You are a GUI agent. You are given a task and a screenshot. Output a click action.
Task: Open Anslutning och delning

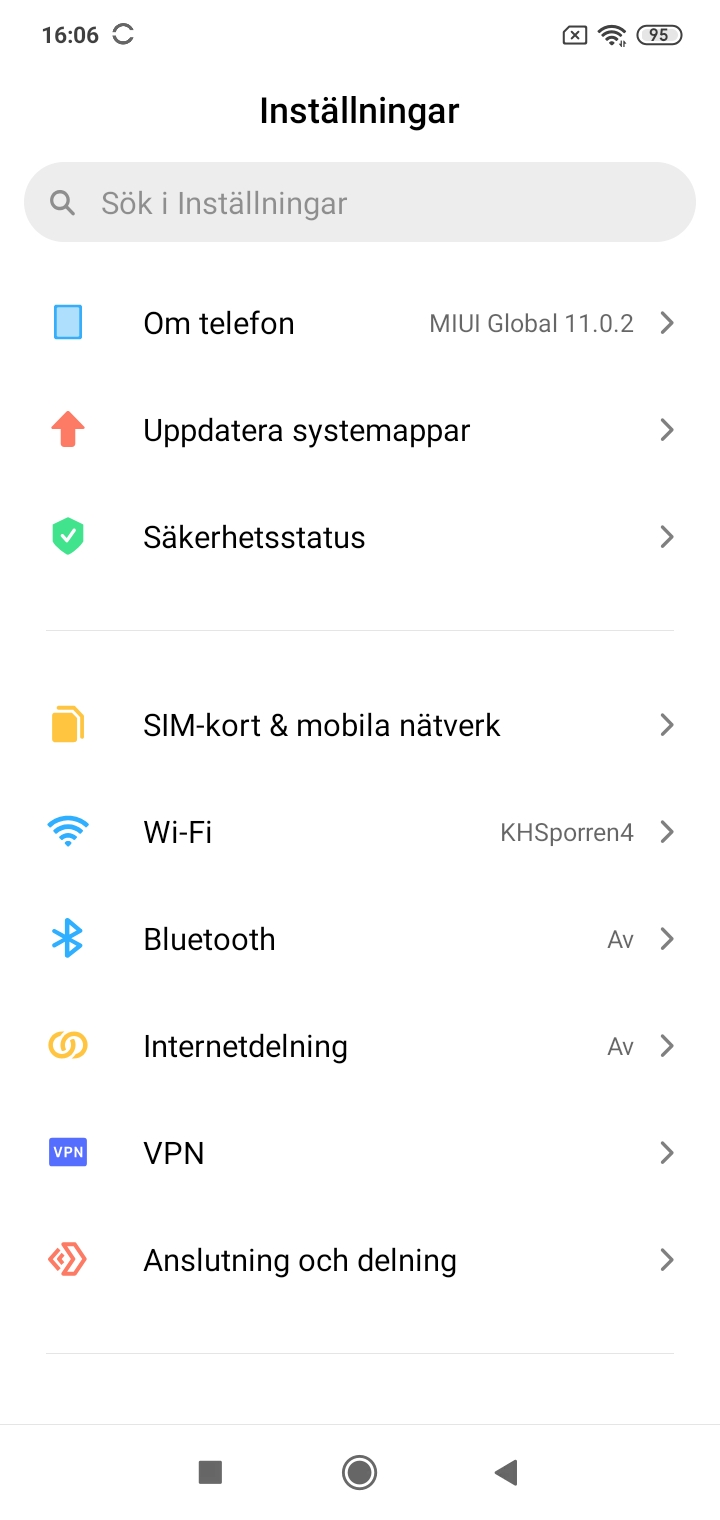pyautogui.click(x=360, y=1260)
